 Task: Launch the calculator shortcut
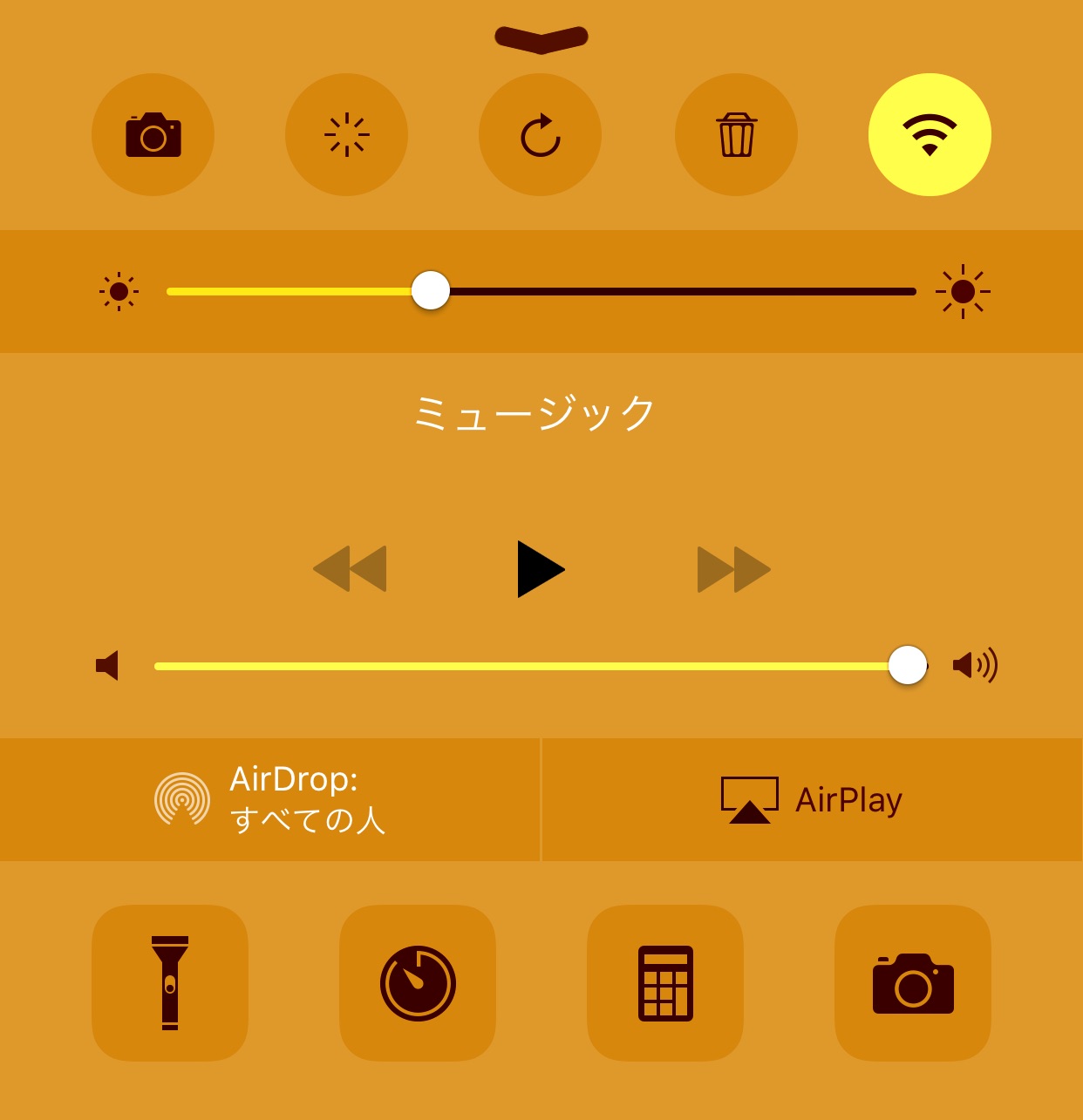[665, 982]
